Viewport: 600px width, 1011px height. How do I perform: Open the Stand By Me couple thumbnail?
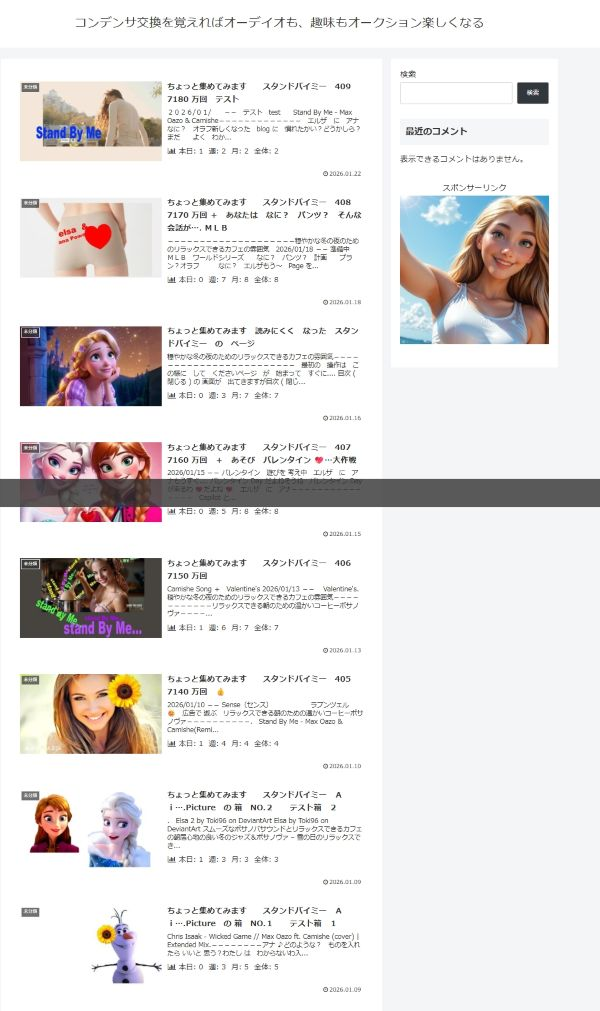click(91, 121)
